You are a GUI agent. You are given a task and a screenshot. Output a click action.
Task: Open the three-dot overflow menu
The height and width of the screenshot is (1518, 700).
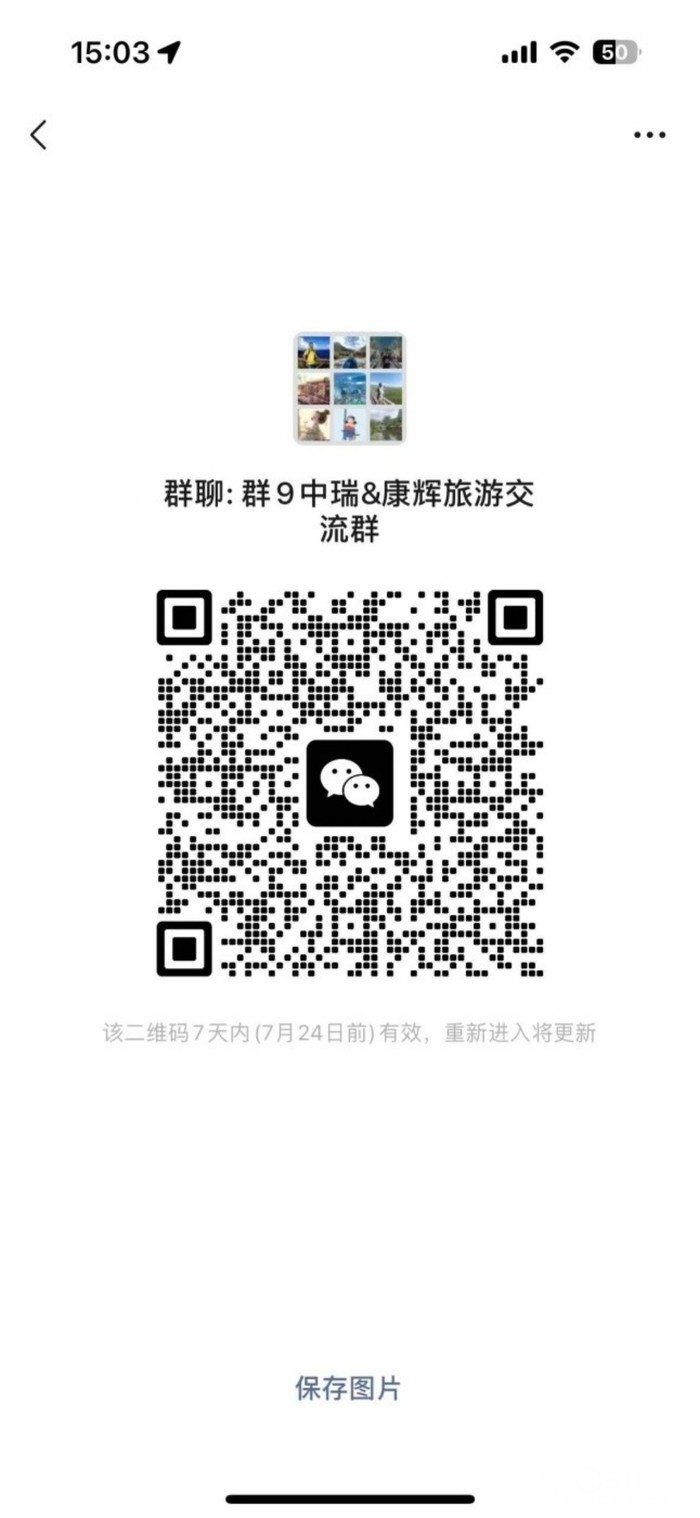point(649,135)
